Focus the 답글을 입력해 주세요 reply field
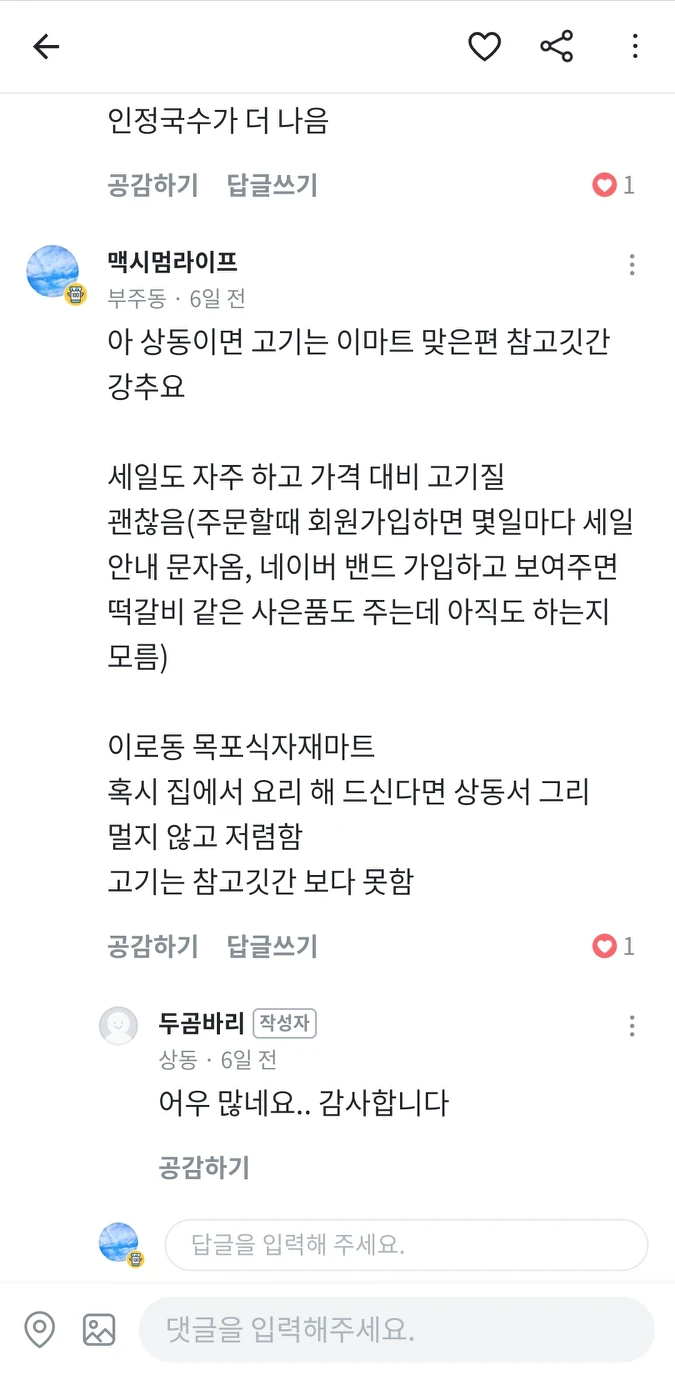 (405, 1245)
